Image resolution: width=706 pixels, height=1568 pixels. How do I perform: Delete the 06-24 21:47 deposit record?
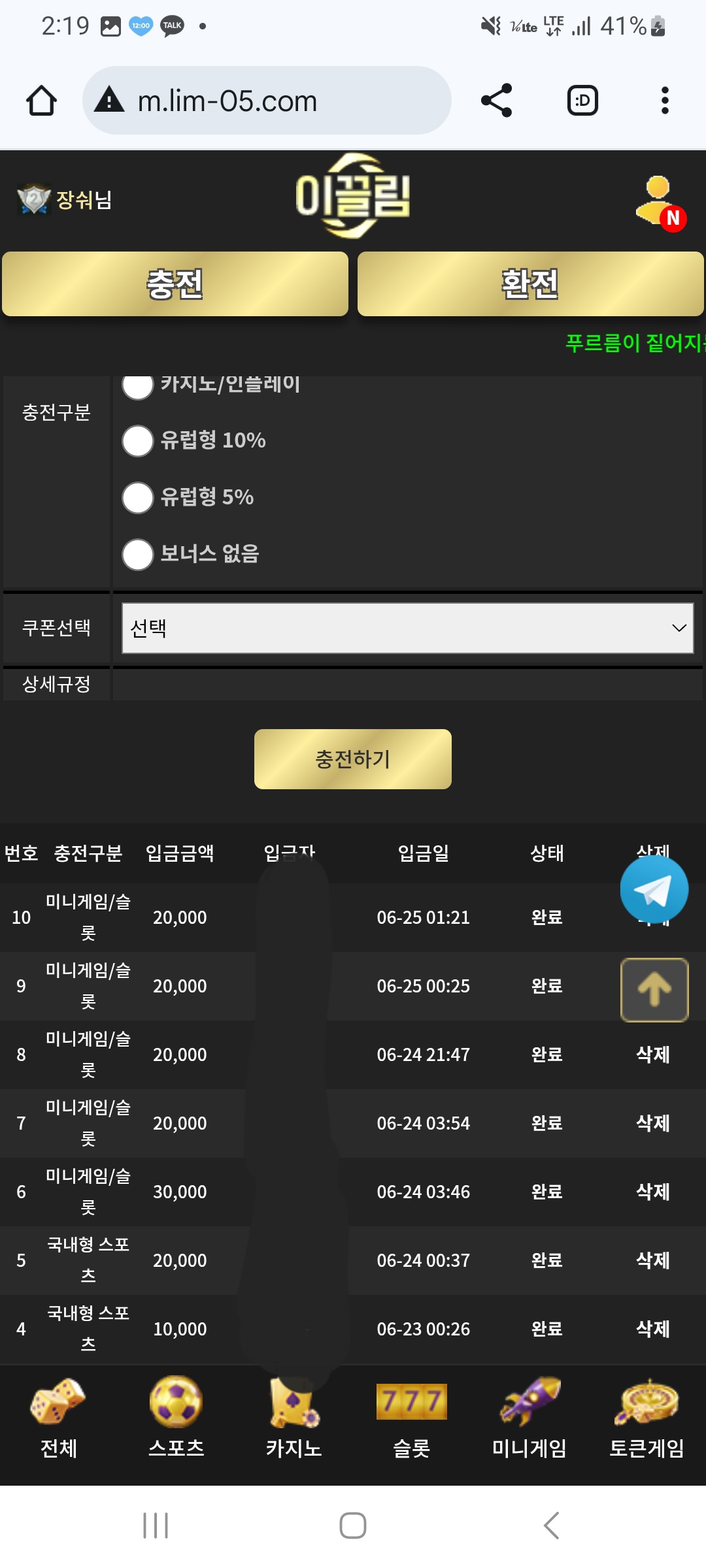tap(653, 1054)
